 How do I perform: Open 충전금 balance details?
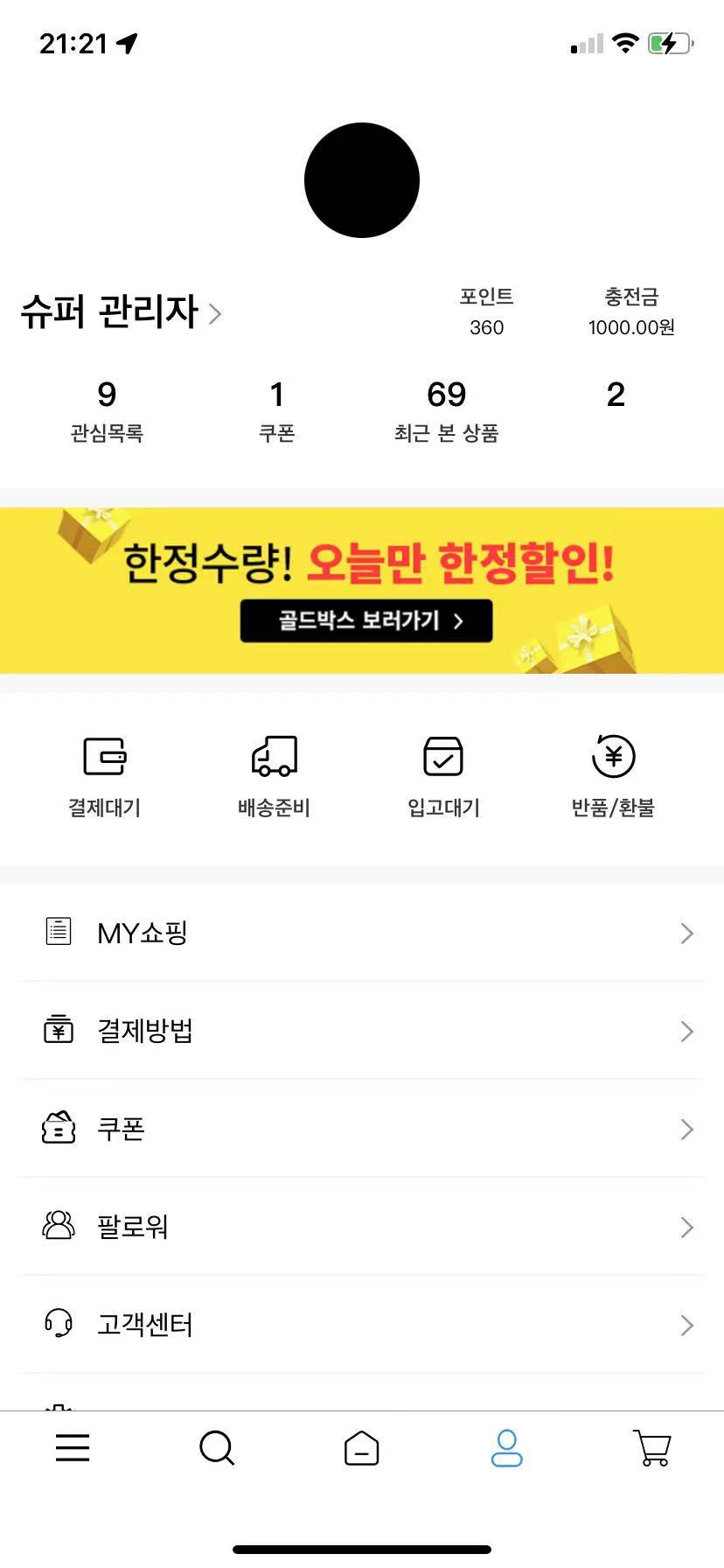click(x=630, y=311)
